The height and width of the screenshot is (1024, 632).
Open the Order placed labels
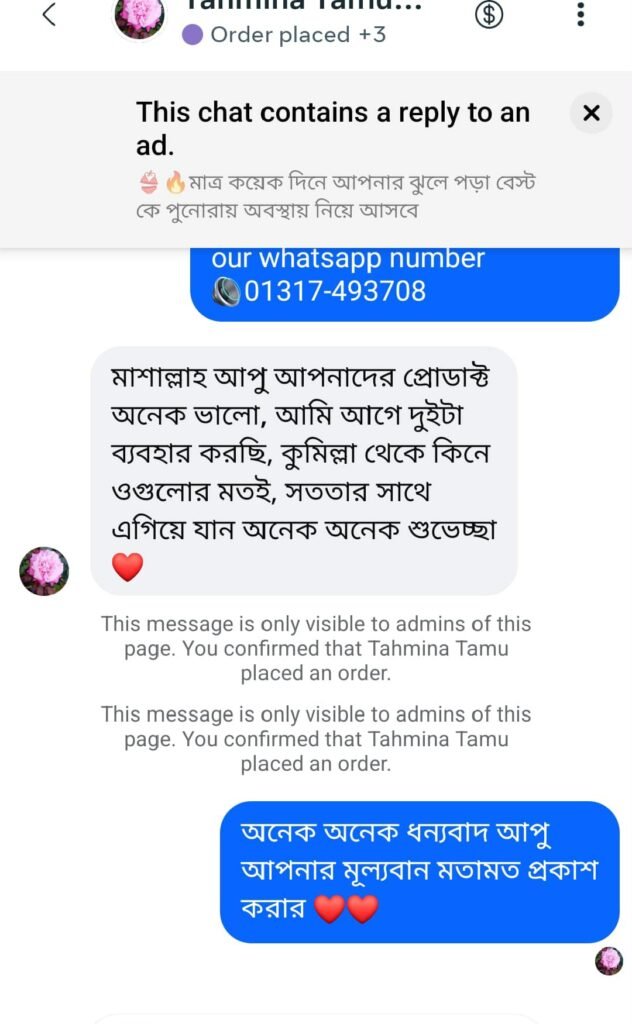(285, 35)
